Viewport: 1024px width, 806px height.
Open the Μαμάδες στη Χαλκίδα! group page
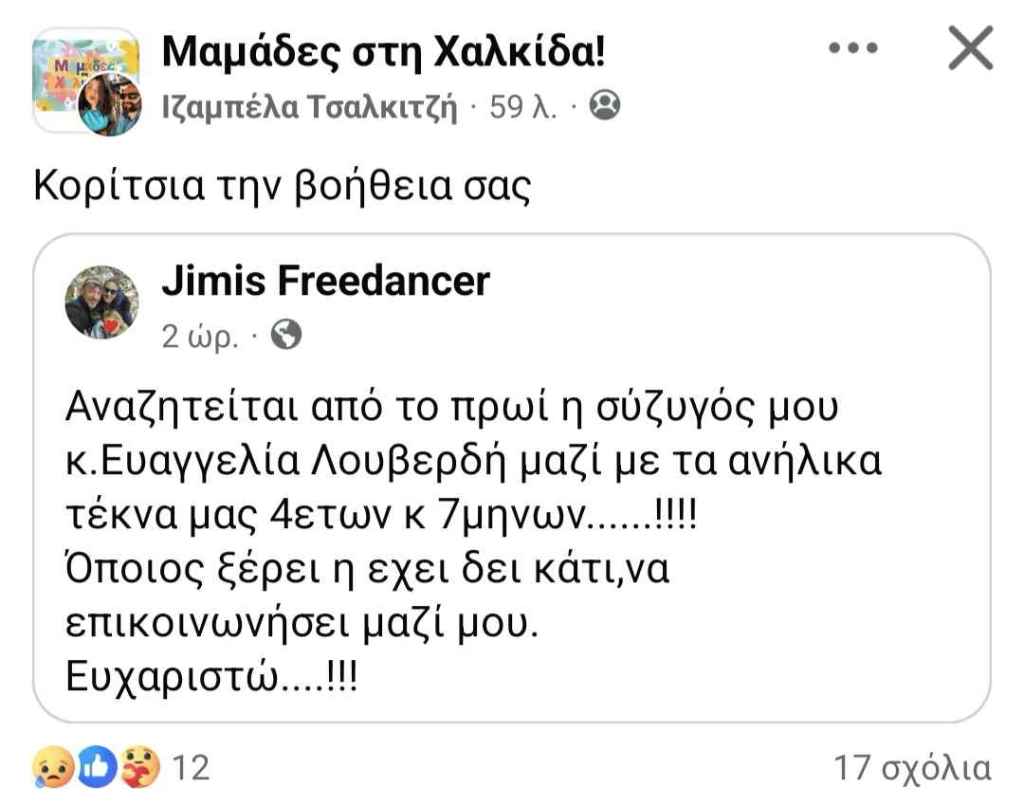point(383,51)
